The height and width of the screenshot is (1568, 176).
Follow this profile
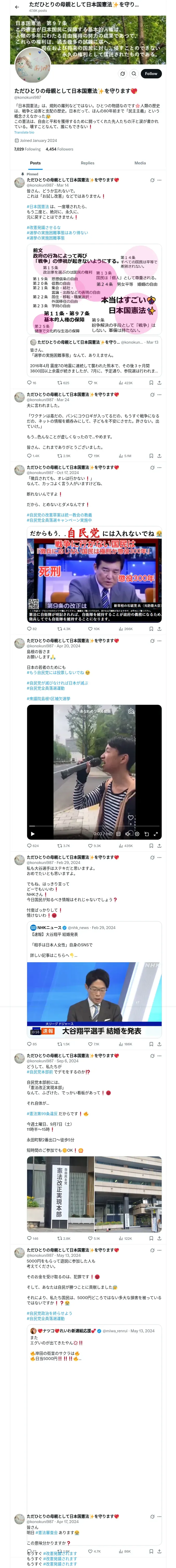[x=150, y=74]
